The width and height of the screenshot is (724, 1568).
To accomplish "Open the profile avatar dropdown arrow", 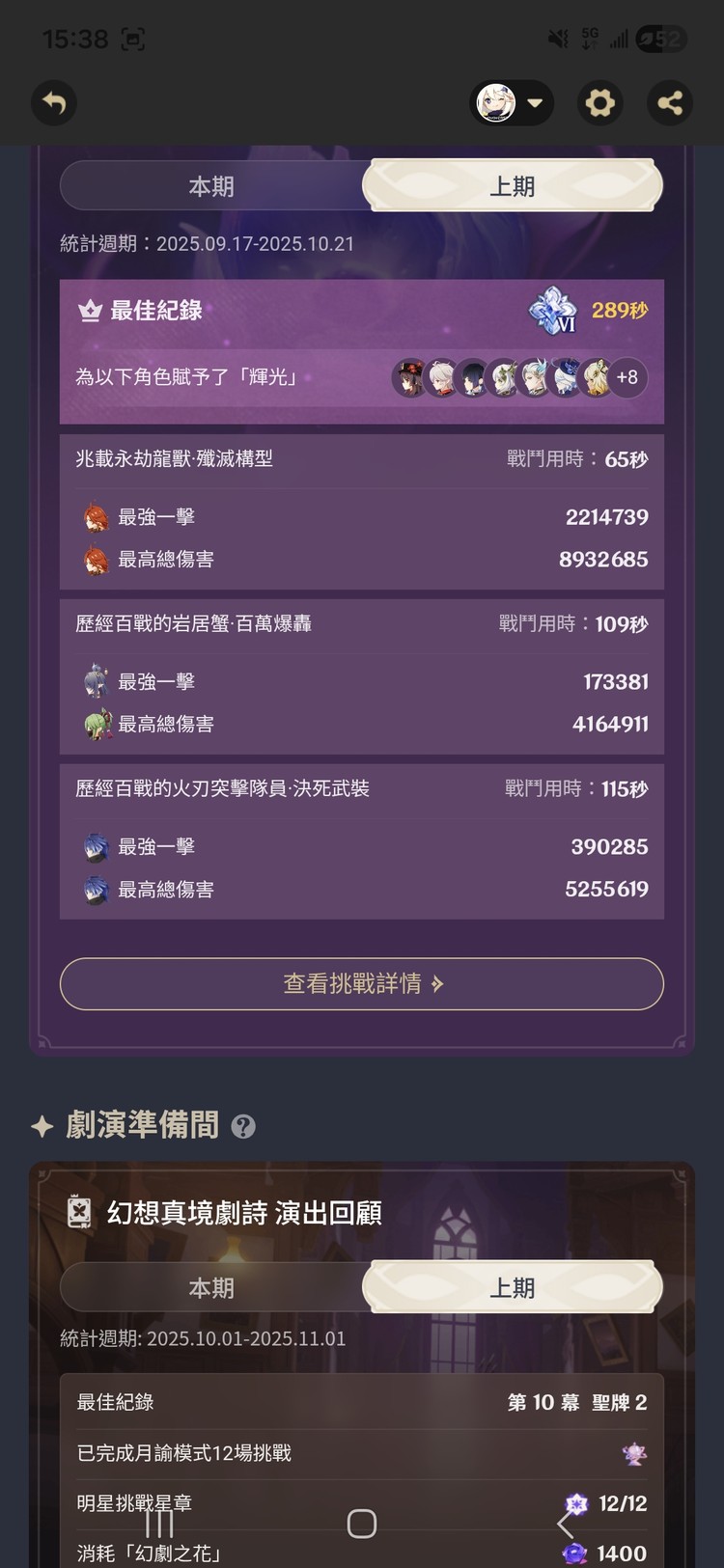I will coord(536,103).
